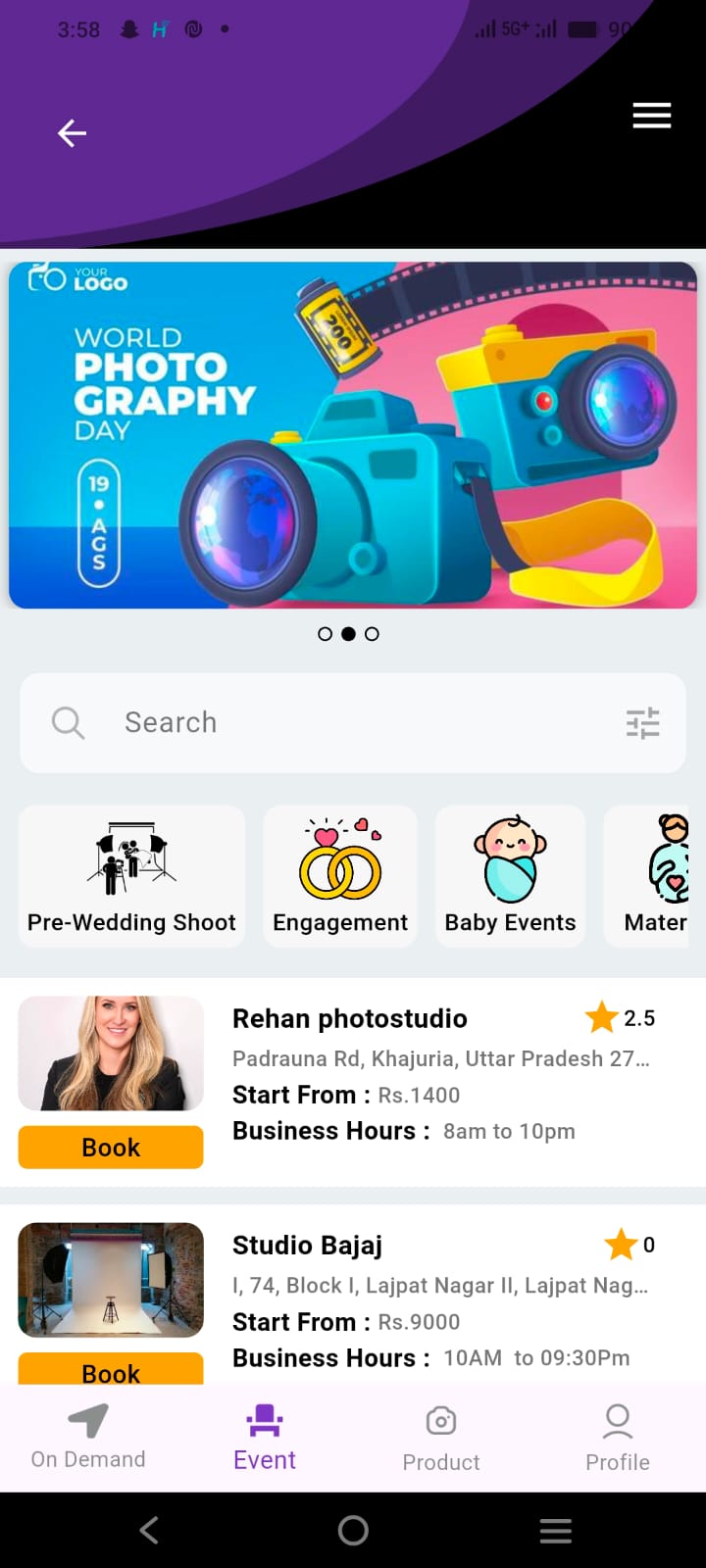Open the Profile tab

pos(618,1437)
